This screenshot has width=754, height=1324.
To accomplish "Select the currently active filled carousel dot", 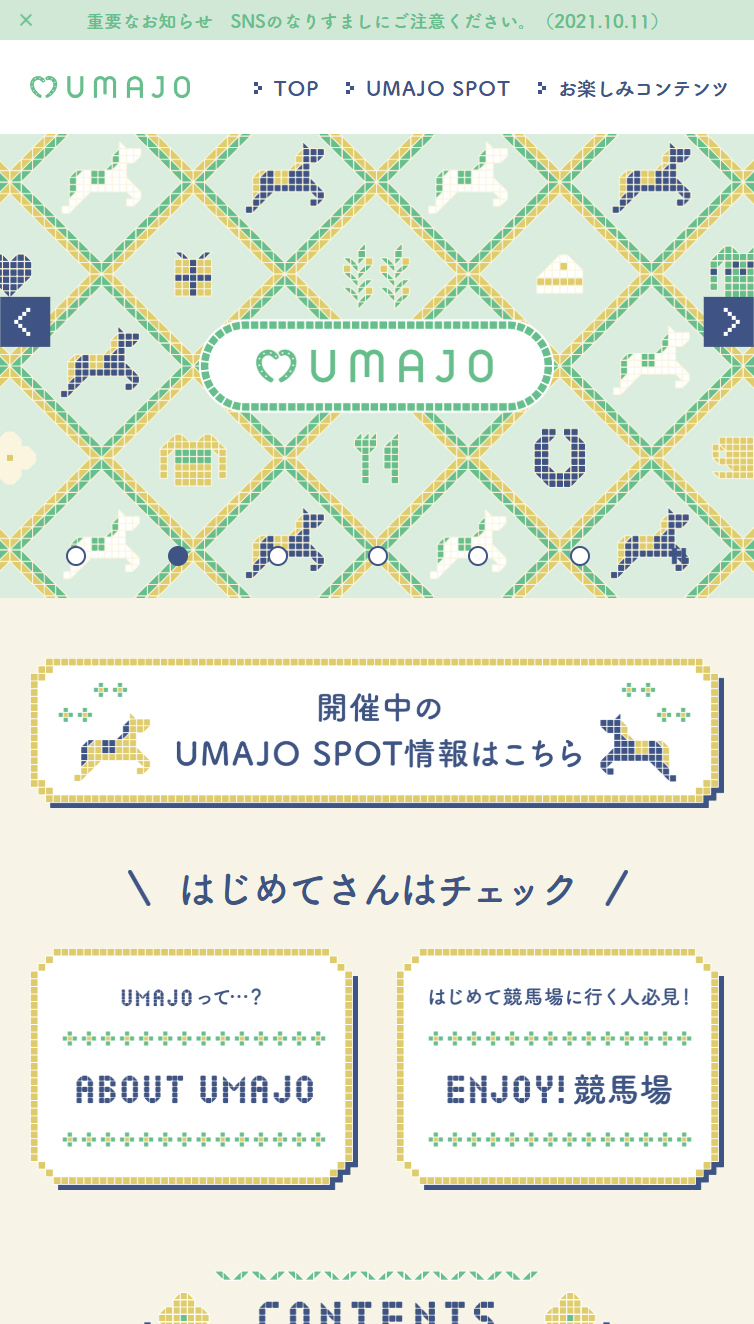I will (x=178, y=554).
